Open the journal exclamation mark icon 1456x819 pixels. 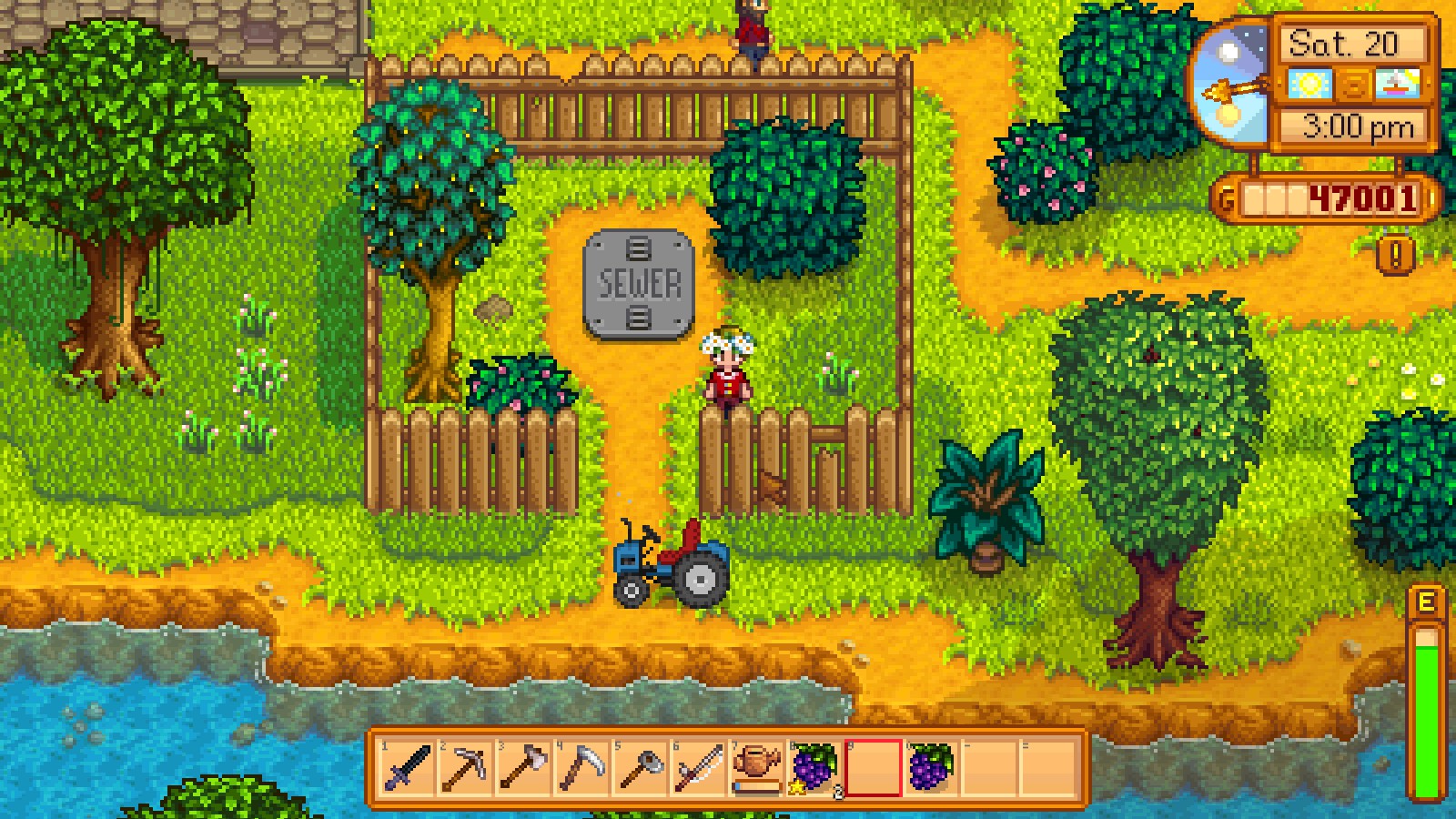1393,255
